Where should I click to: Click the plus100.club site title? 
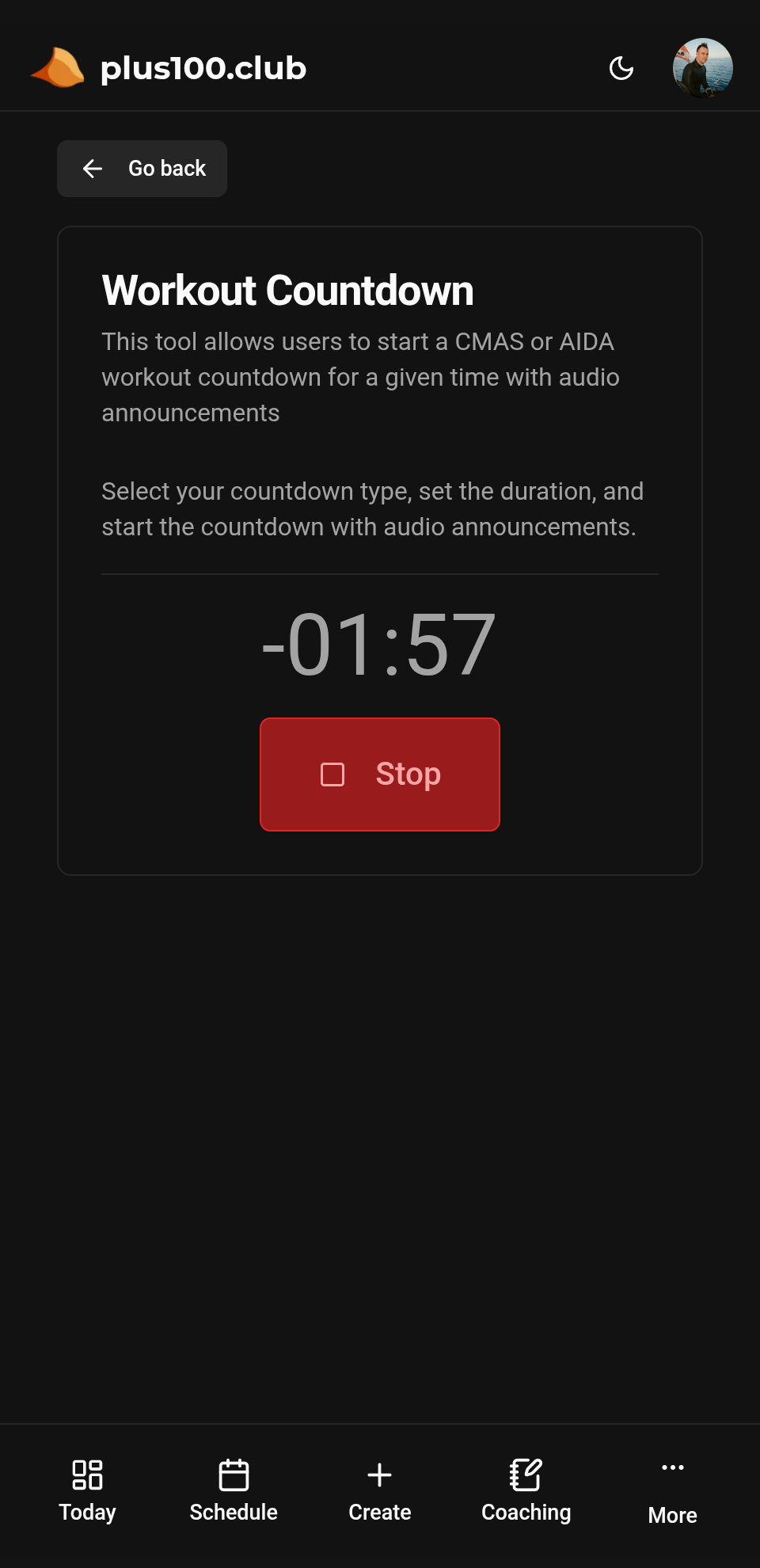[203, 67]
